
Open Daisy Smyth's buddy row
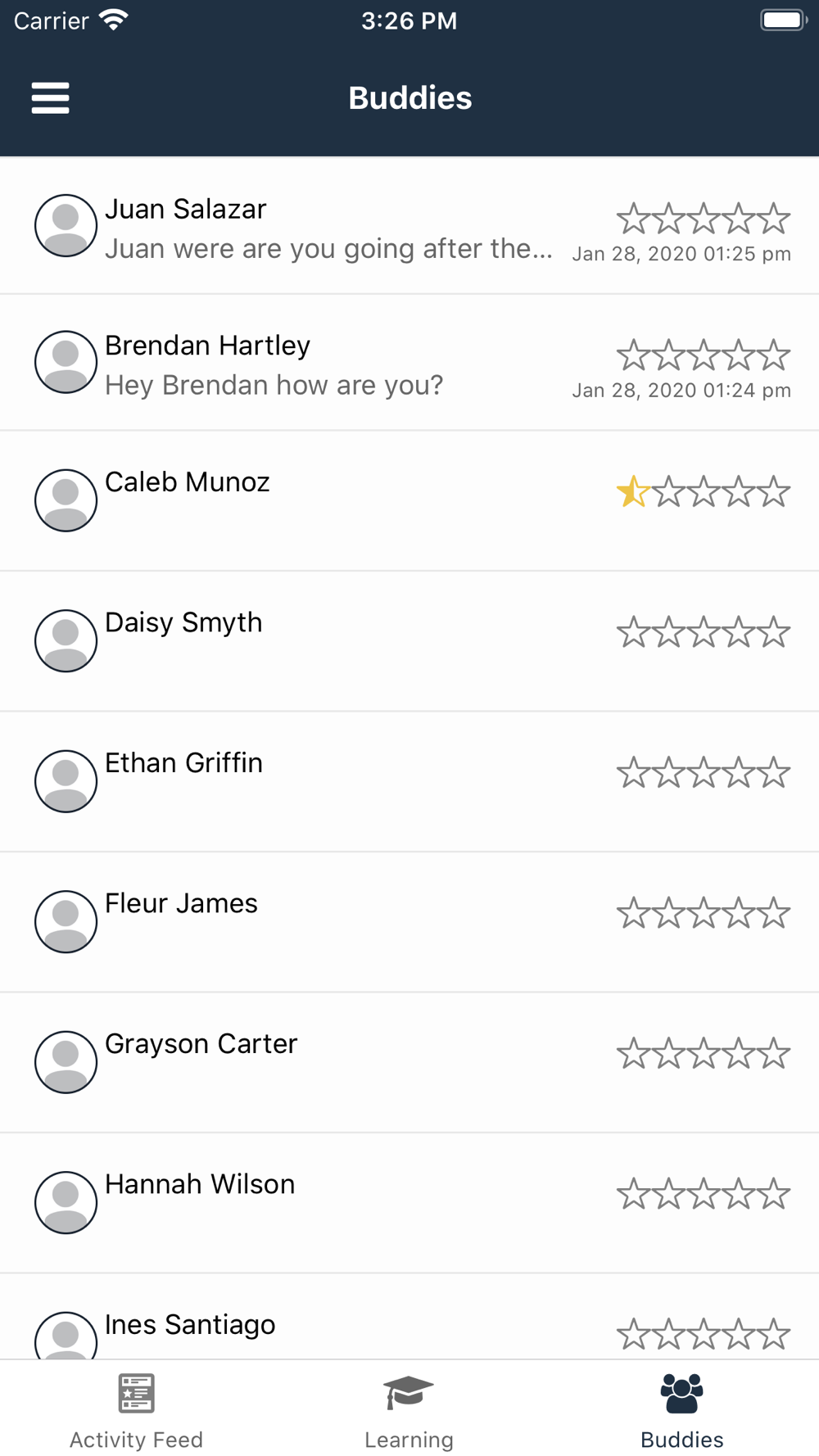[x=409, y=641]
